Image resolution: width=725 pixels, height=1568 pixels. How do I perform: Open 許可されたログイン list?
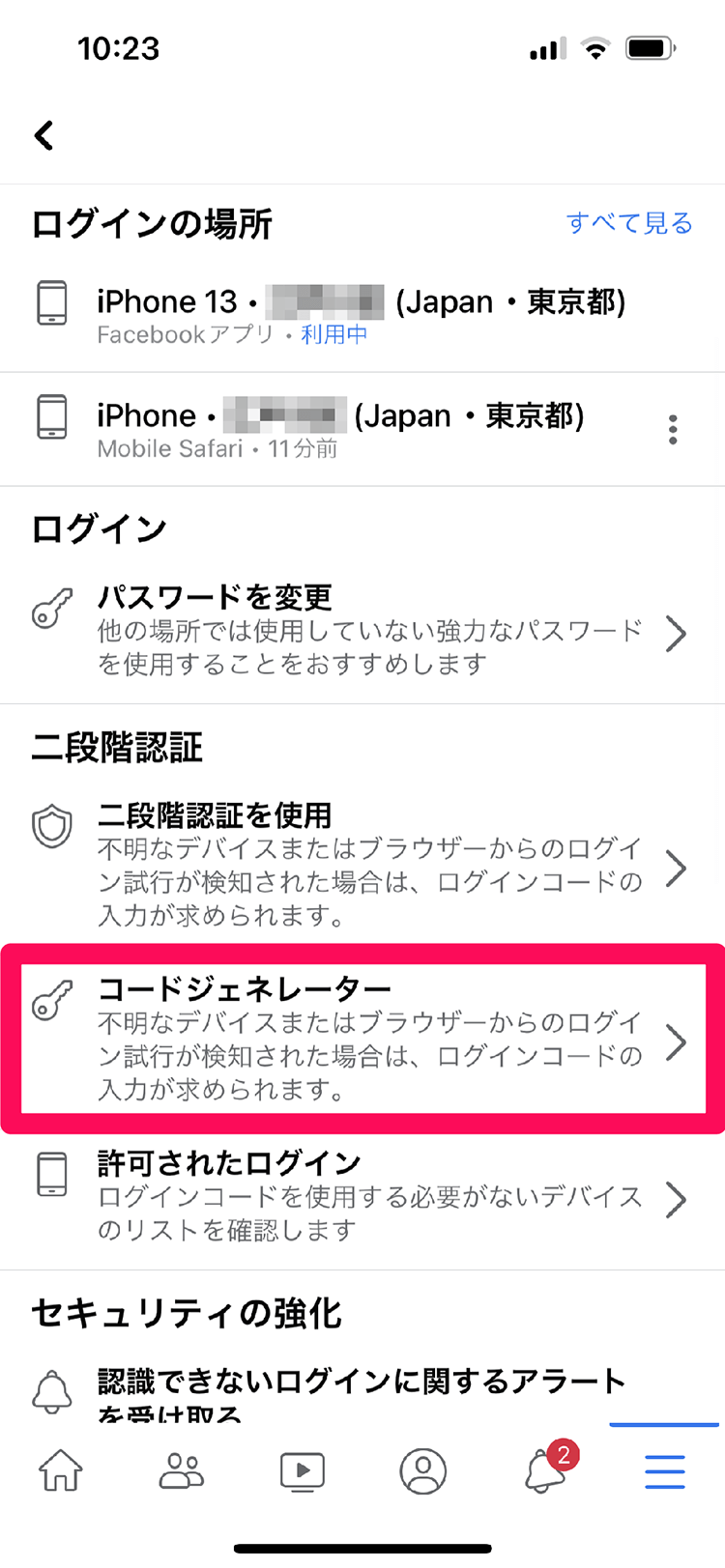(360, 1196)
